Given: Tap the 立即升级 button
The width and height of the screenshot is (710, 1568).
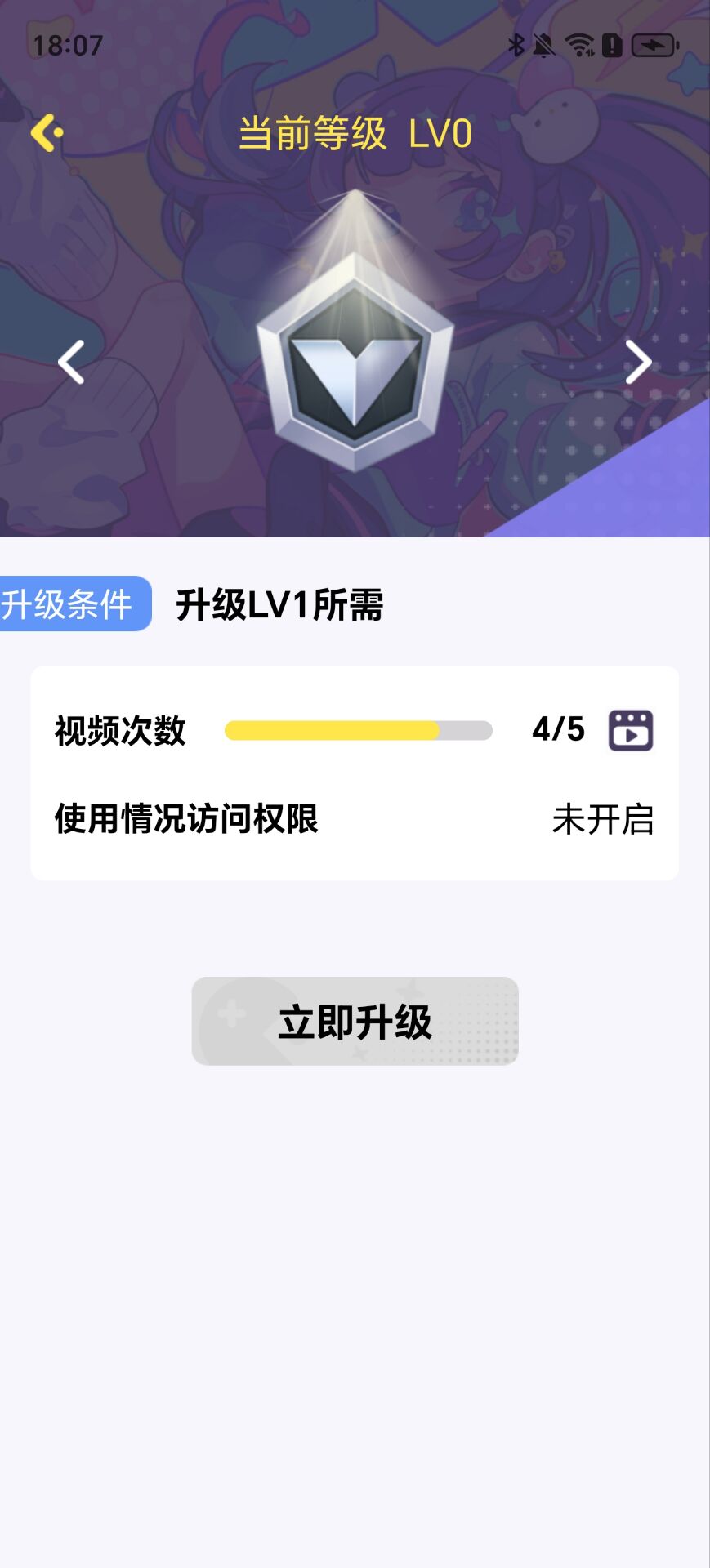Looking at the screenshot, I should [355, 1021].
